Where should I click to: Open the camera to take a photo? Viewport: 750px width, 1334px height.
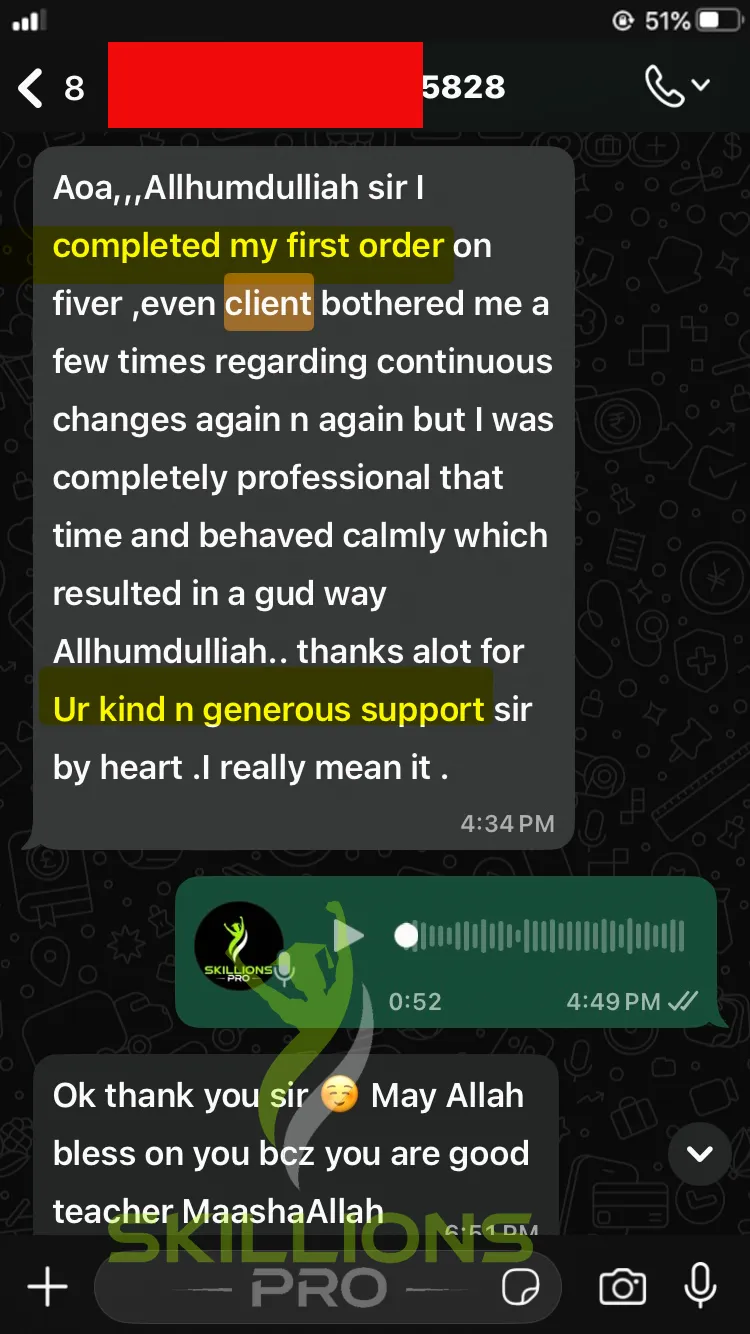622,1287
